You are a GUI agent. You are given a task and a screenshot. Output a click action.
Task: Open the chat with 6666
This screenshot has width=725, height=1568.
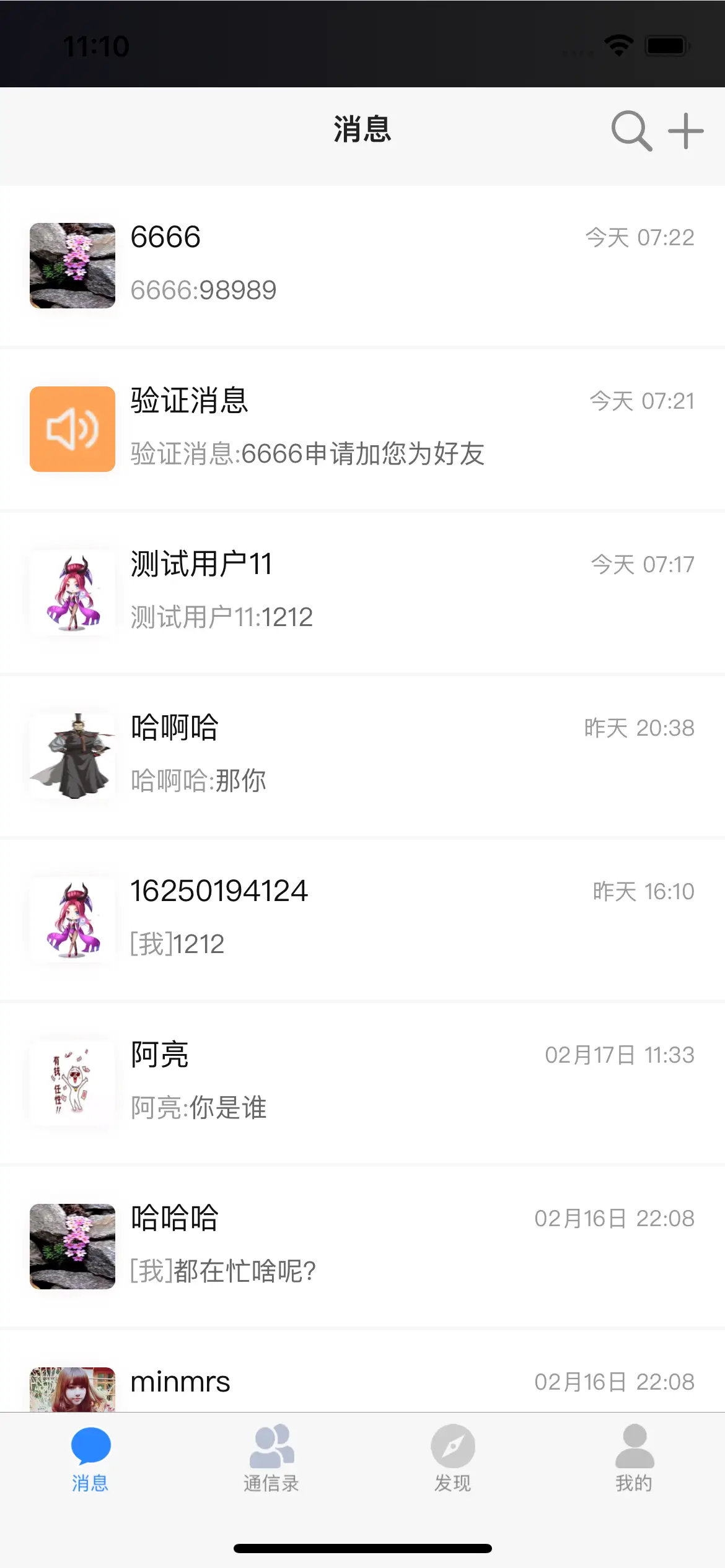[x=362, y=265]
